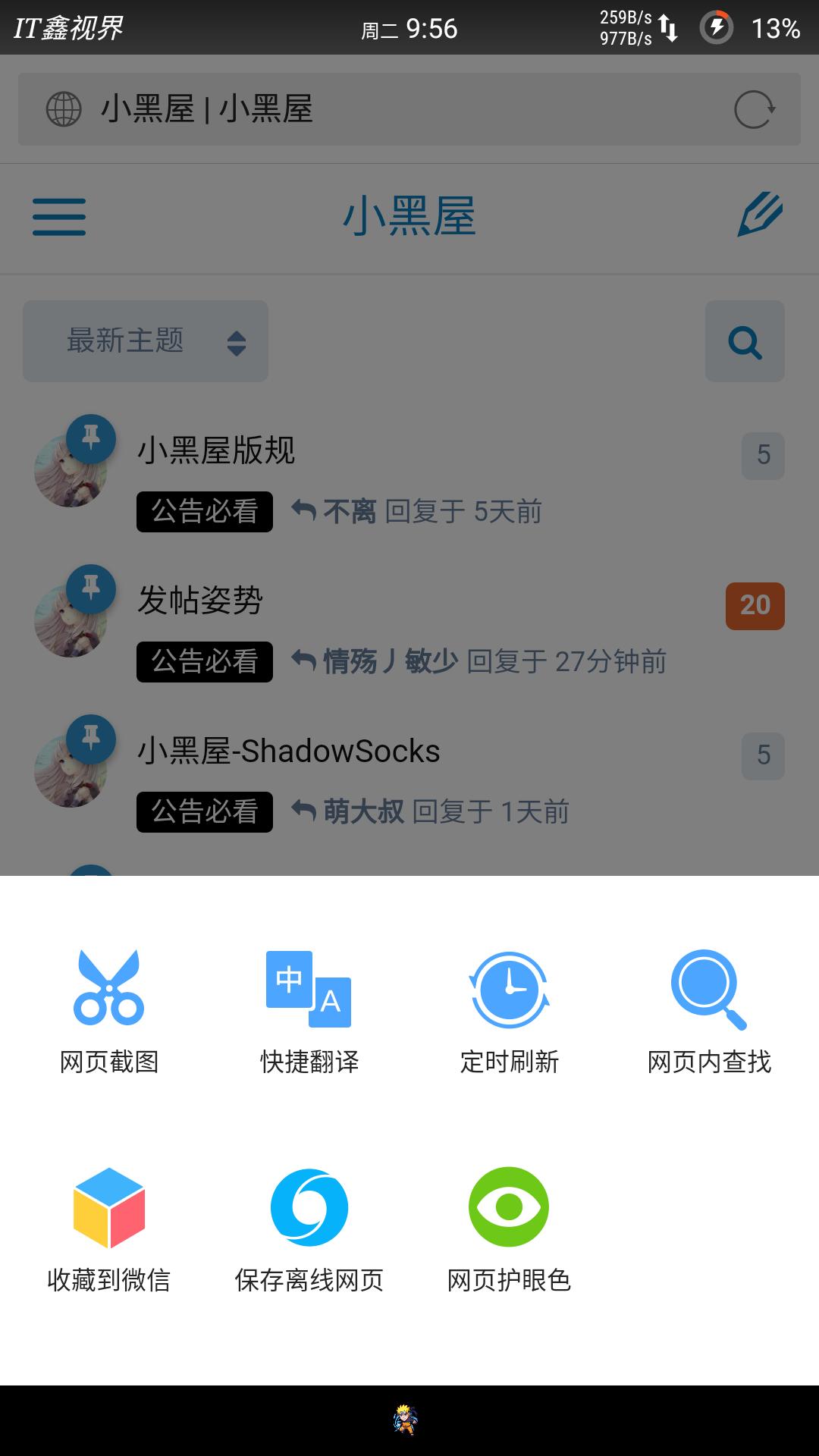Tap the 公告必看 tag on 小黑屋版规

(x=203, y=512)
